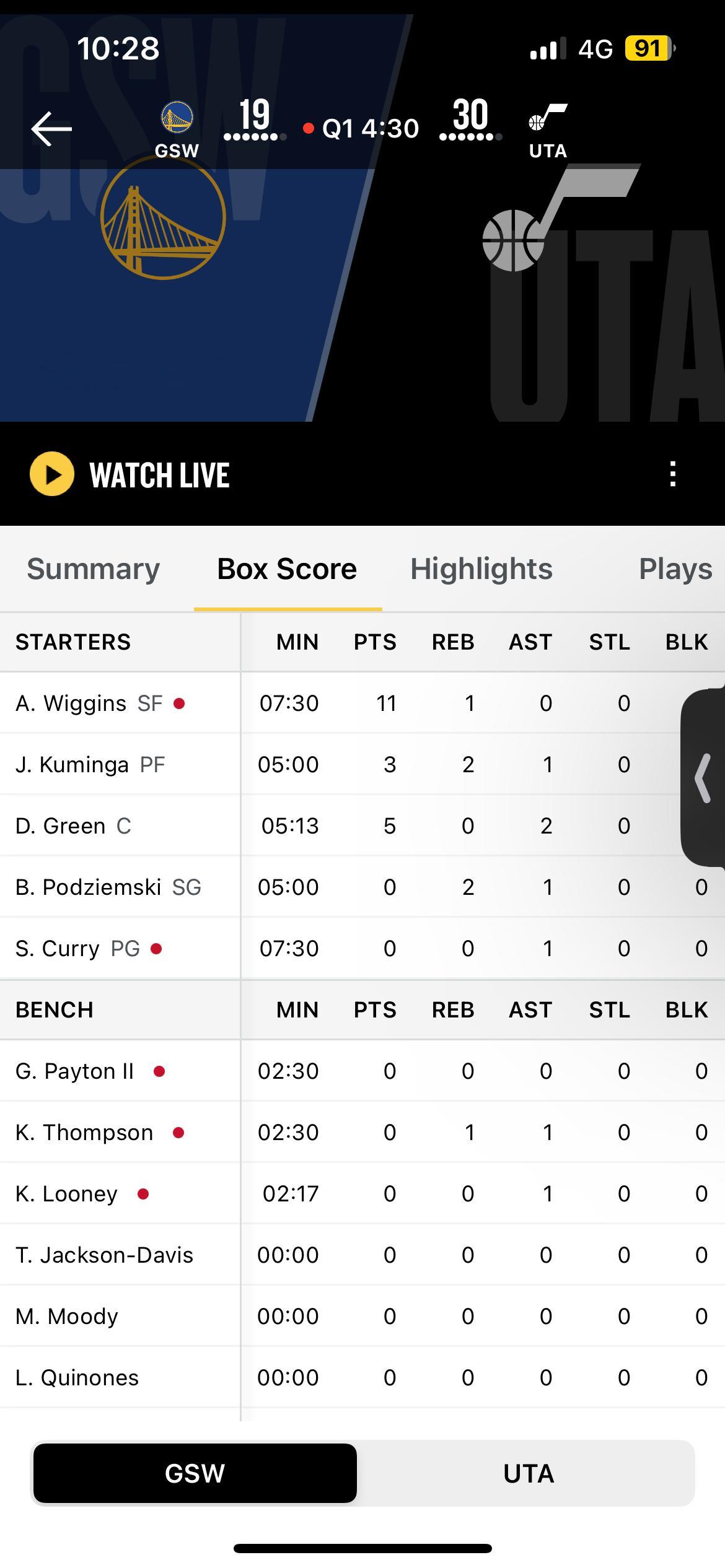Go back using the arrow icon
The width and height of the screenshot is (725, 1568).
51,129
